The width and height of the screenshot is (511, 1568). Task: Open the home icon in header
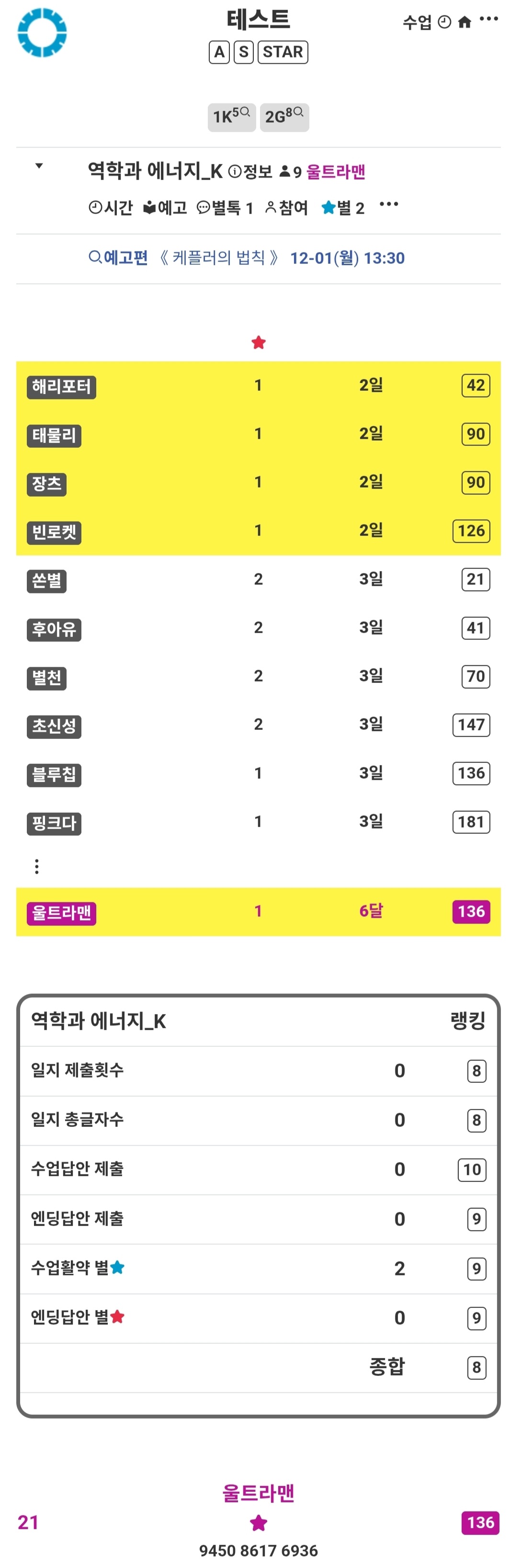[464, 23]
